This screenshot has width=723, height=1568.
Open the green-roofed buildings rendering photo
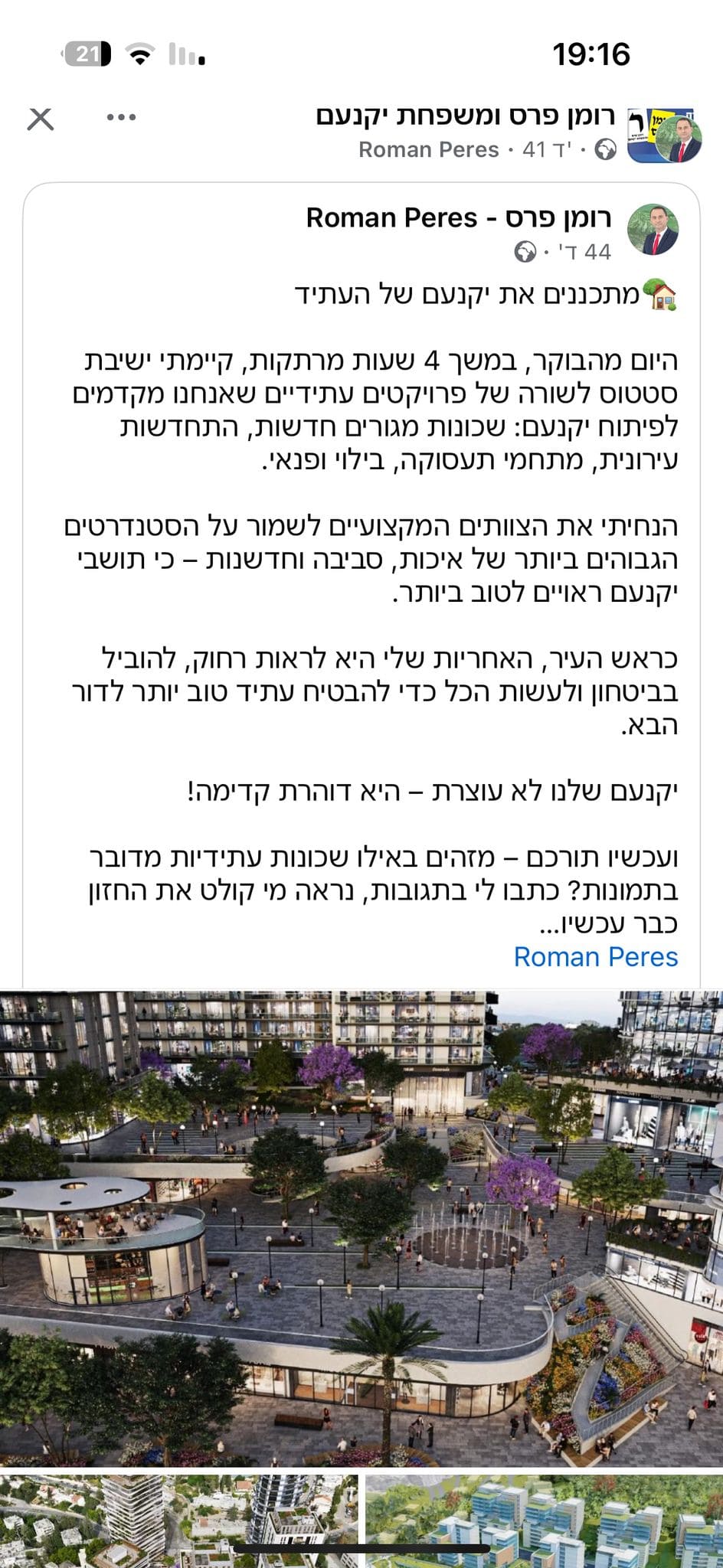coord(544,1521)
